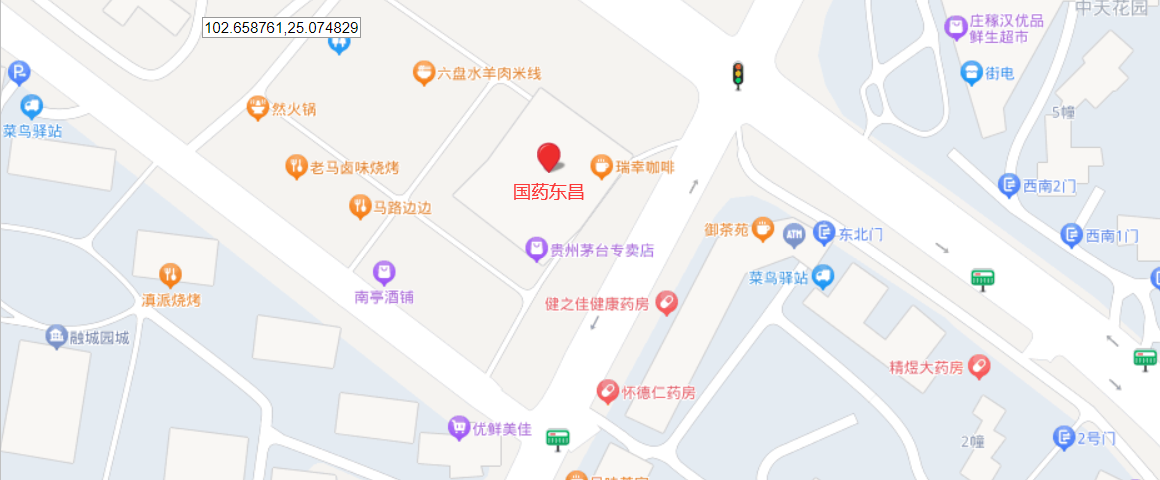Tap the 街电 charging station marker
Screen dimensions: 1160x480
(x=970, y=72)
